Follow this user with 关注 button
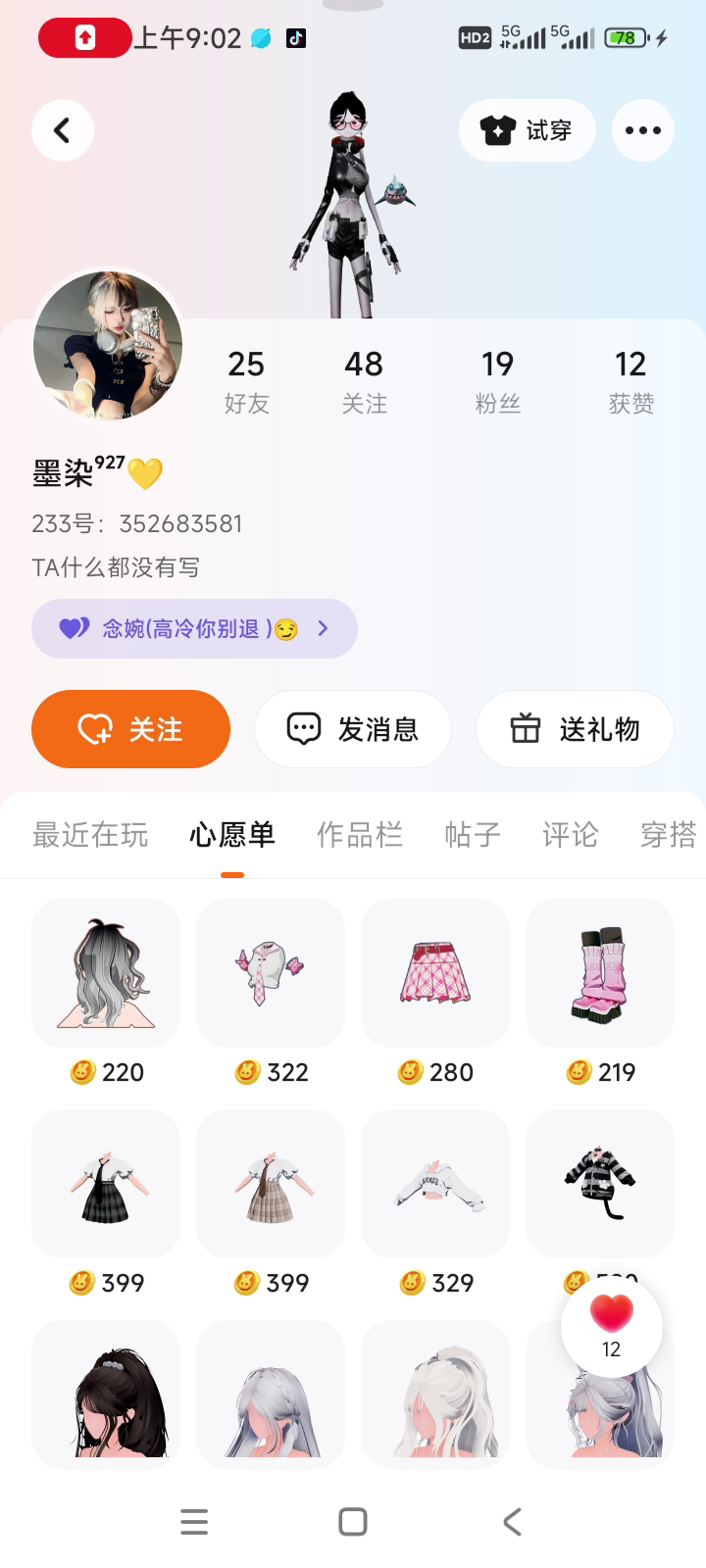This screenshot has width=706, height=1568. pos(130,729)
